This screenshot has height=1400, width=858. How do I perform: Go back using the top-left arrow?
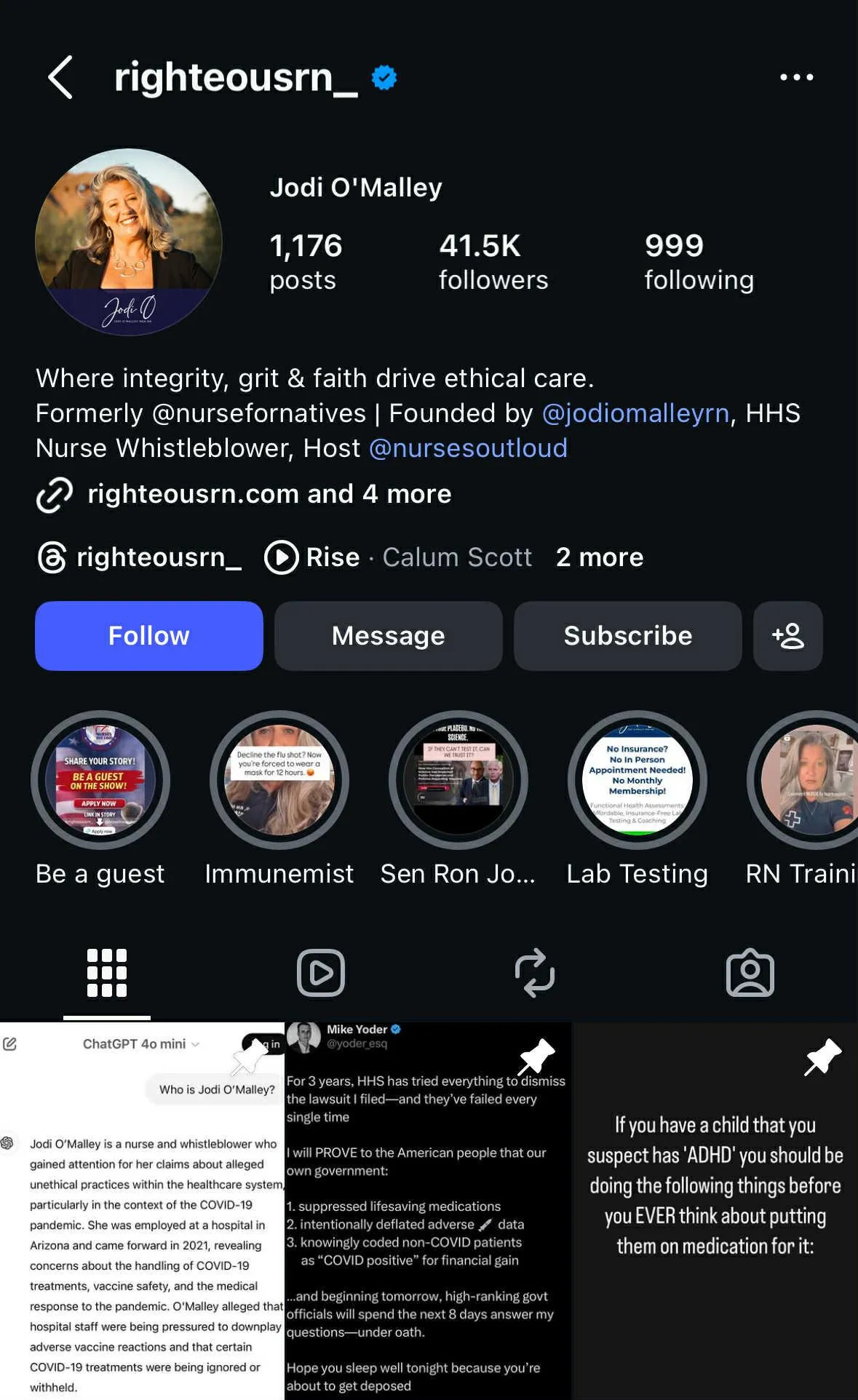[60, 77]
